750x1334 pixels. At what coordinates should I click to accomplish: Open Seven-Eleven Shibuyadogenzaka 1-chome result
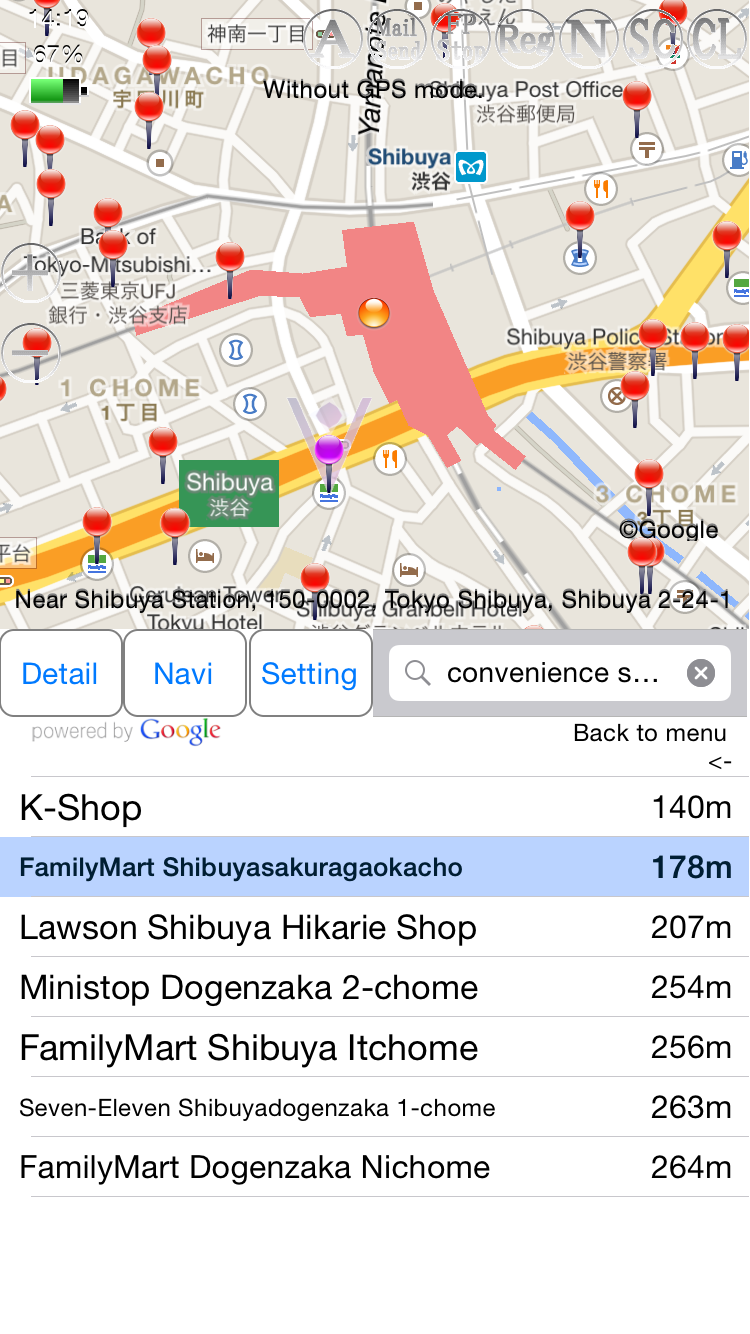(x=375, y=1107)
